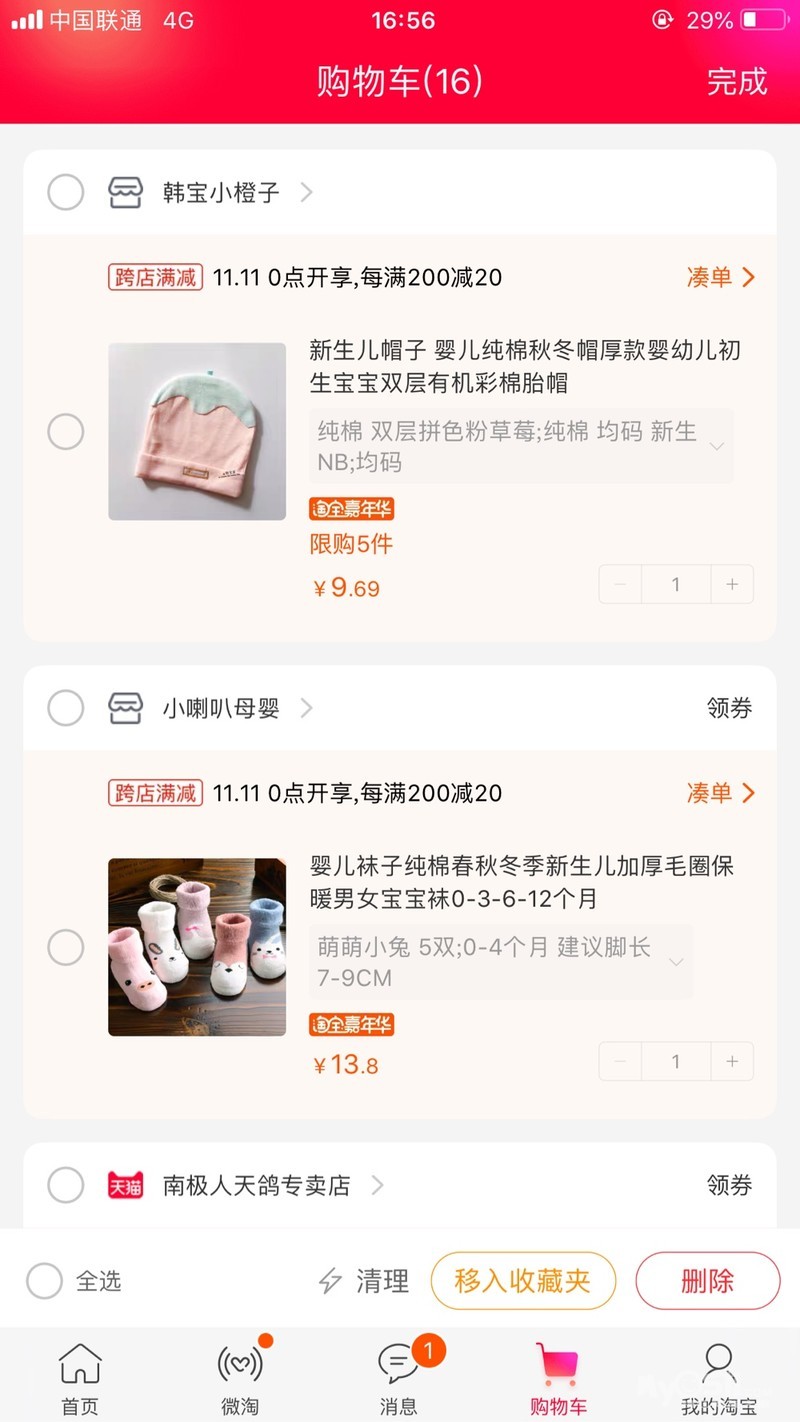Viewport: 800px width, 1422px height.
Task: Select all items from shop 韩宝小橙子
Action: point(66,192)
